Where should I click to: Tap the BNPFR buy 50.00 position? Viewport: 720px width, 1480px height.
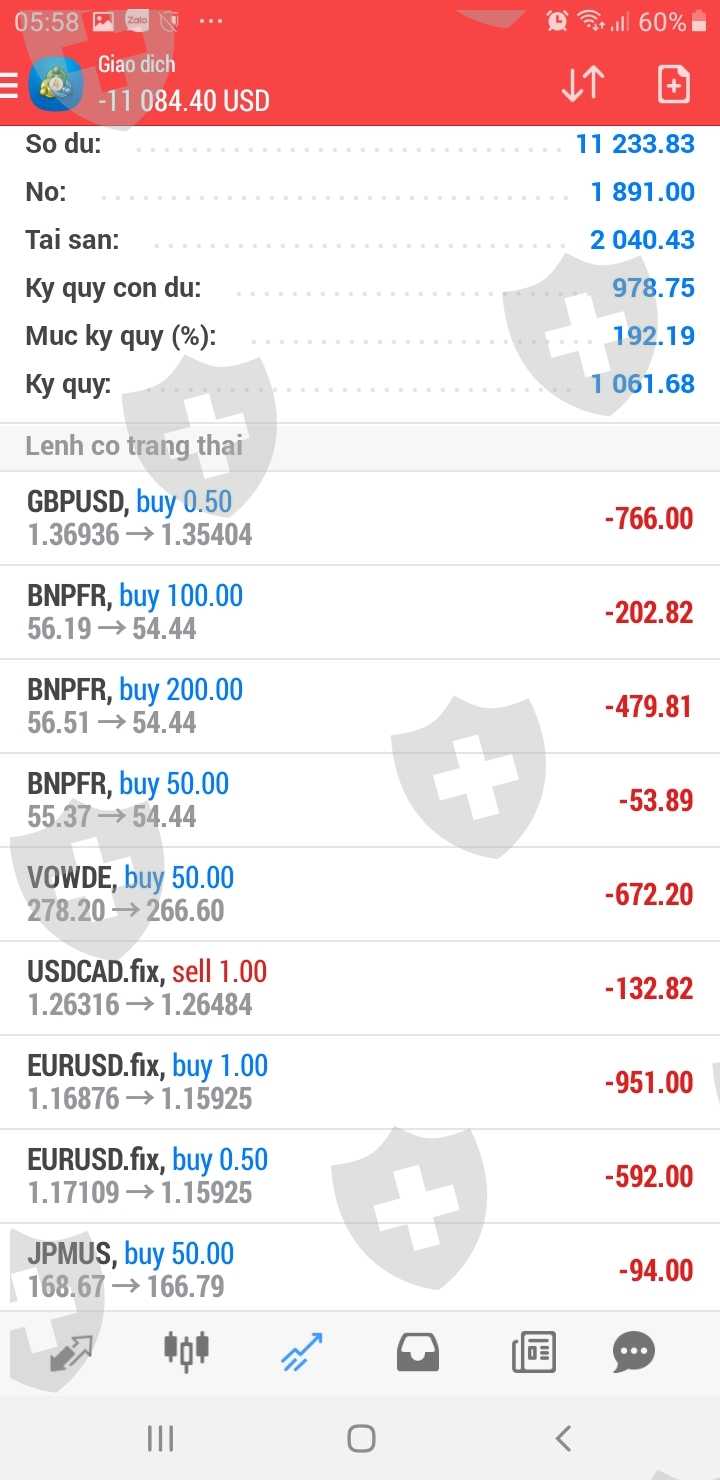click(360, 800)
